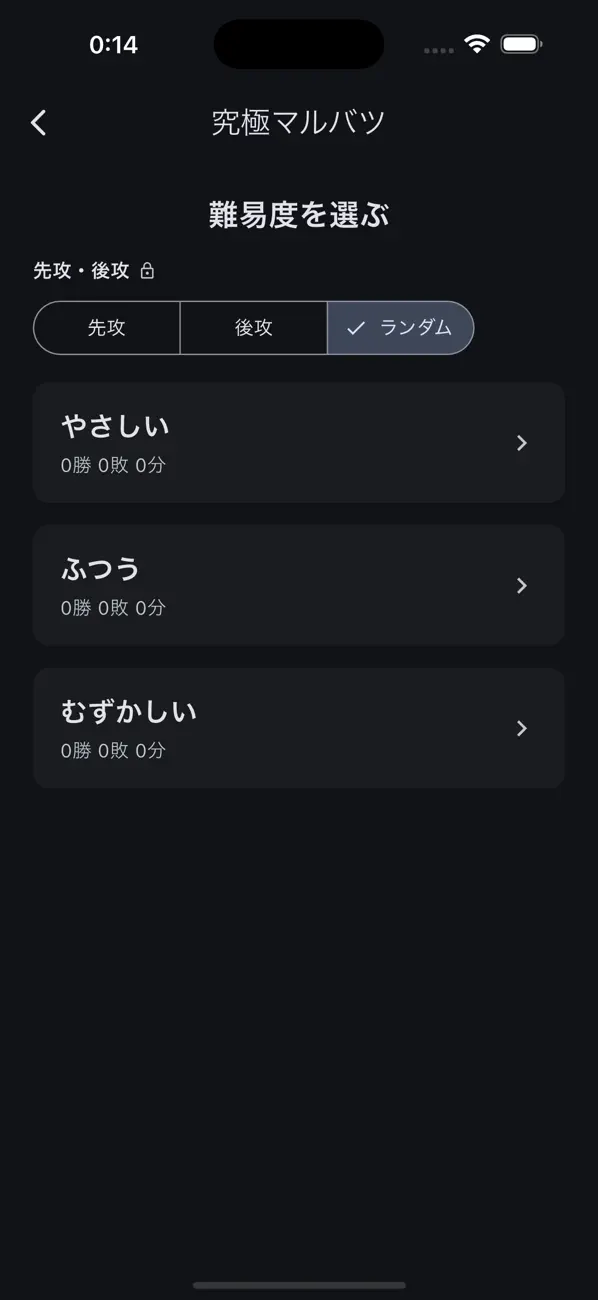Choose the ランダム turn order option
Screen dimensions: 598x1300
400,328
